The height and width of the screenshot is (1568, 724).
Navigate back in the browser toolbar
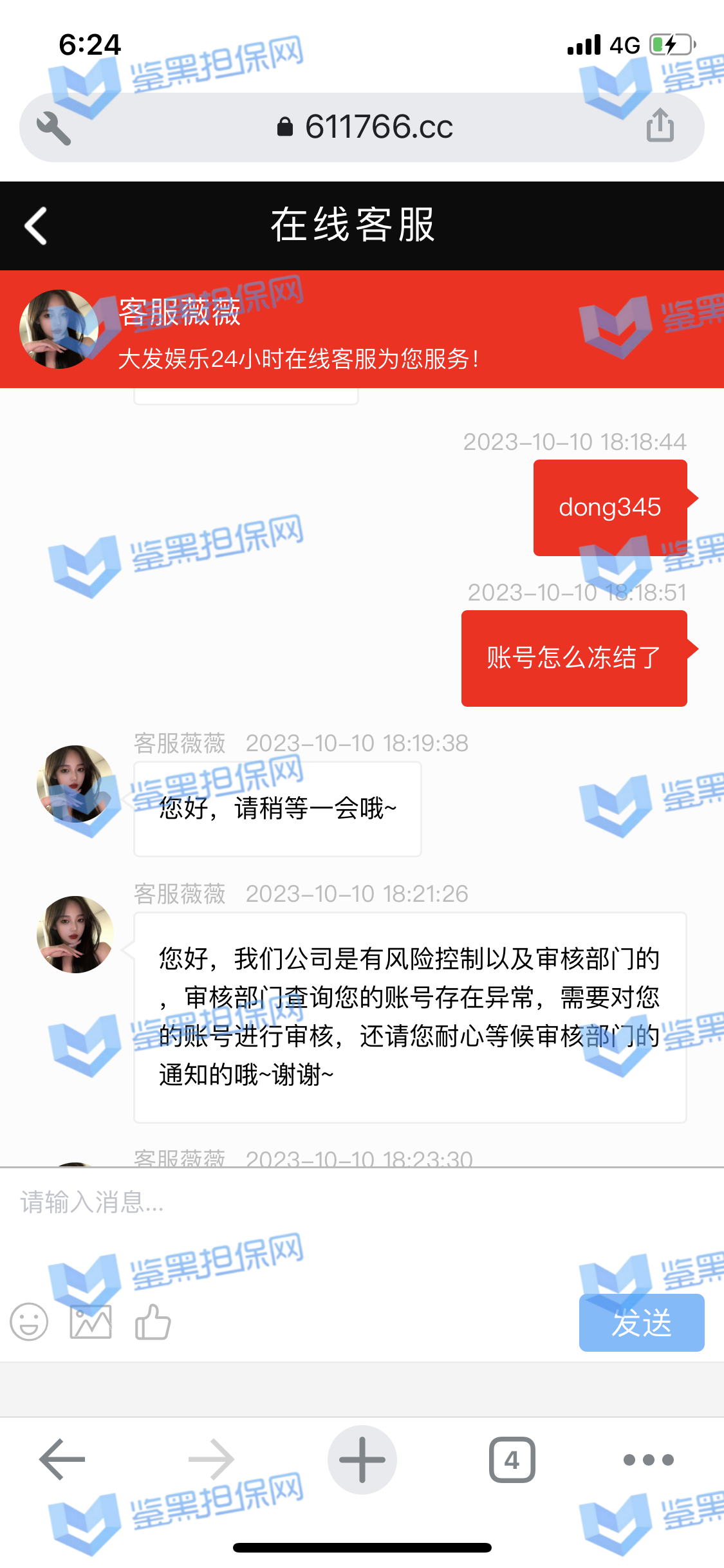(62, 1459)
